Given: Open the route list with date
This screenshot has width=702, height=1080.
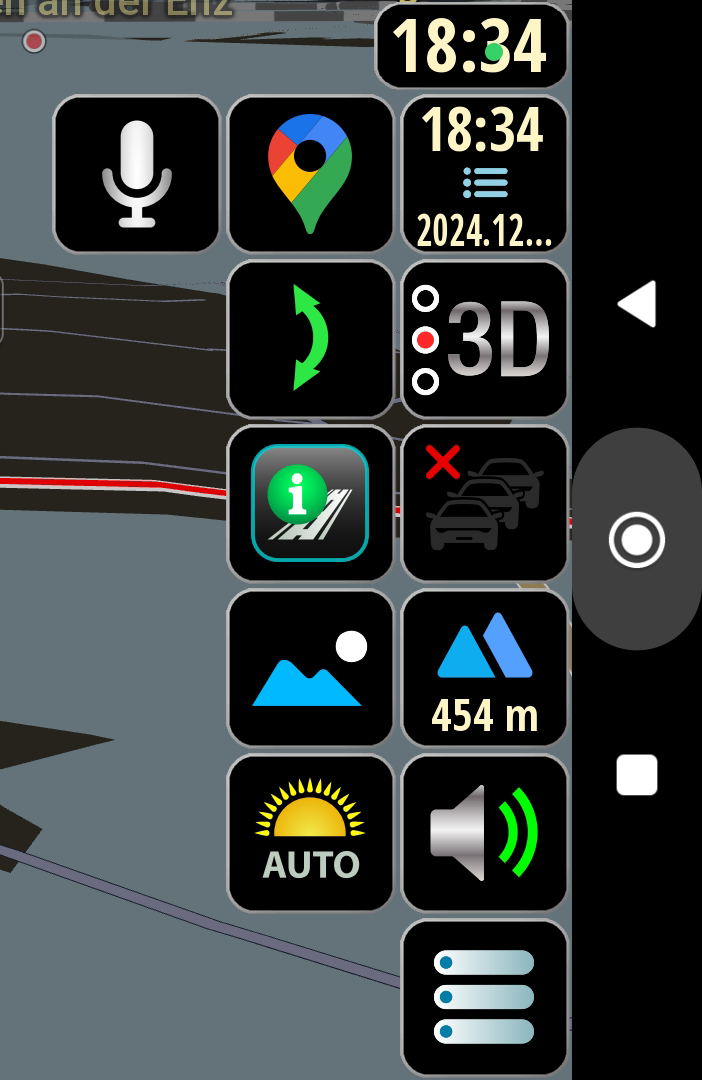Looking at the screenshot, I should (485, 174).
